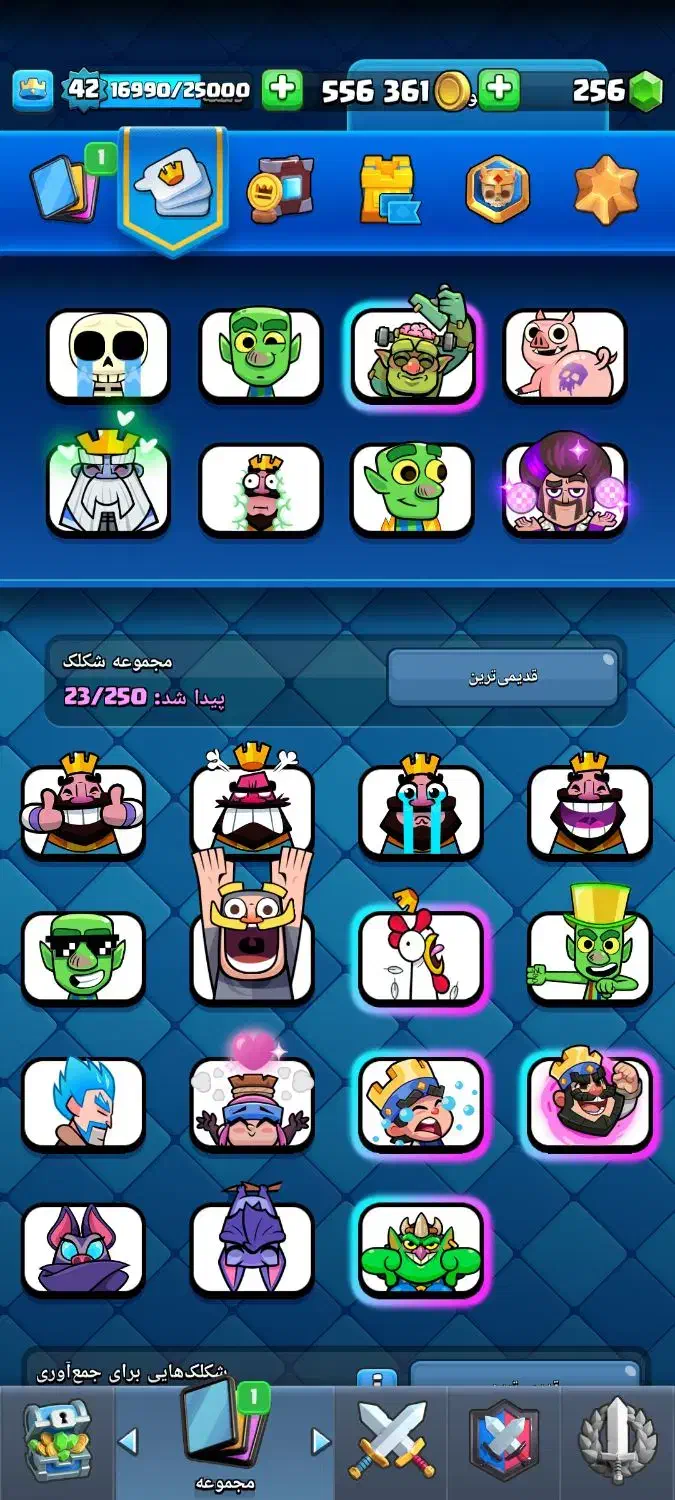The height and width of the screenshot is (1500, 675).
Task: Open the sort order dropdown for emotes
Action: point(502,677)
